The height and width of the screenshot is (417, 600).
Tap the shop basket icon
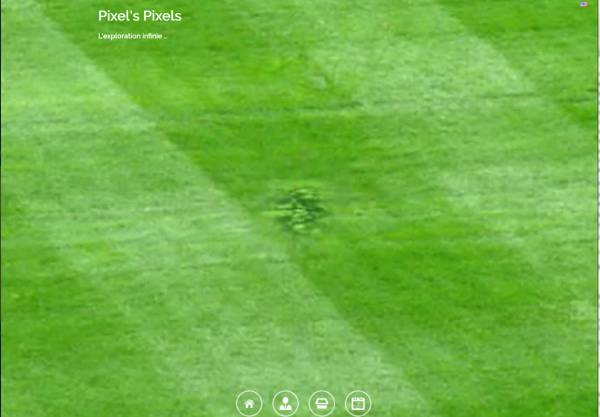(x=322, y=404)
